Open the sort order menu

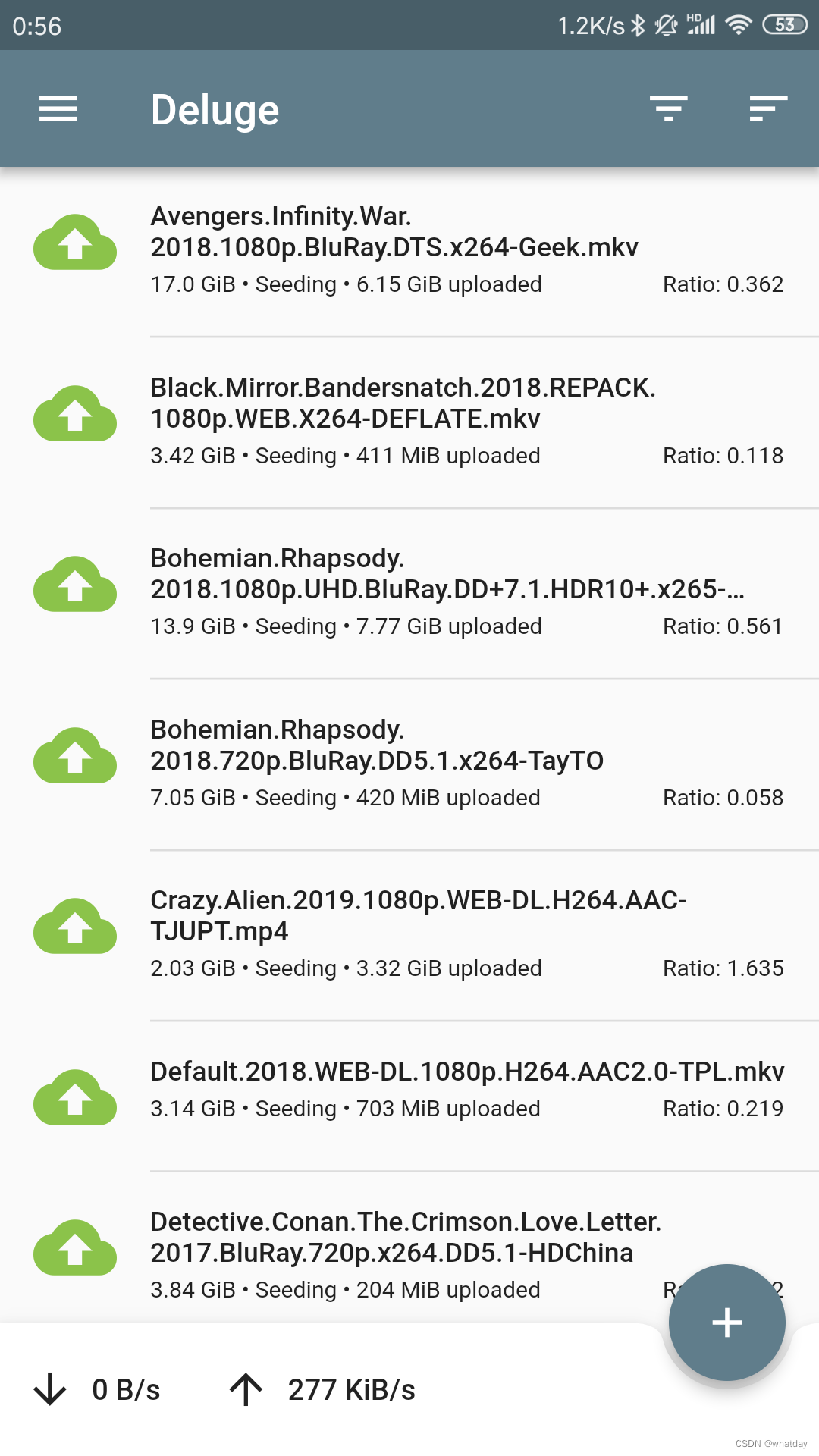click(x=767, y=109)
